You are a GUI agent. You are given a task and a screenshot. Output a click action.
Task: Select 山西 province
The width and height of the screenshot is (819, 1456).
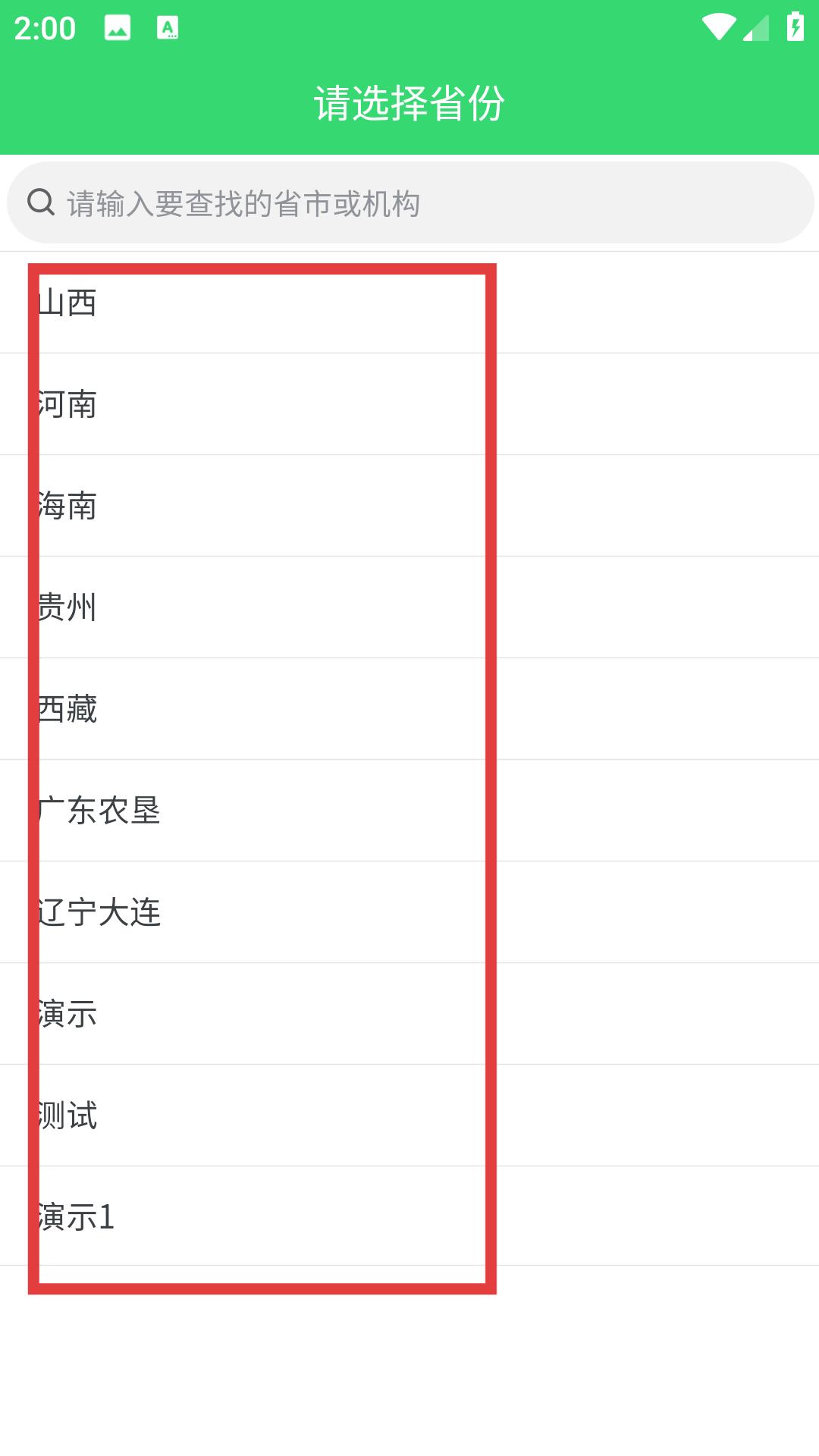point(409,303)
